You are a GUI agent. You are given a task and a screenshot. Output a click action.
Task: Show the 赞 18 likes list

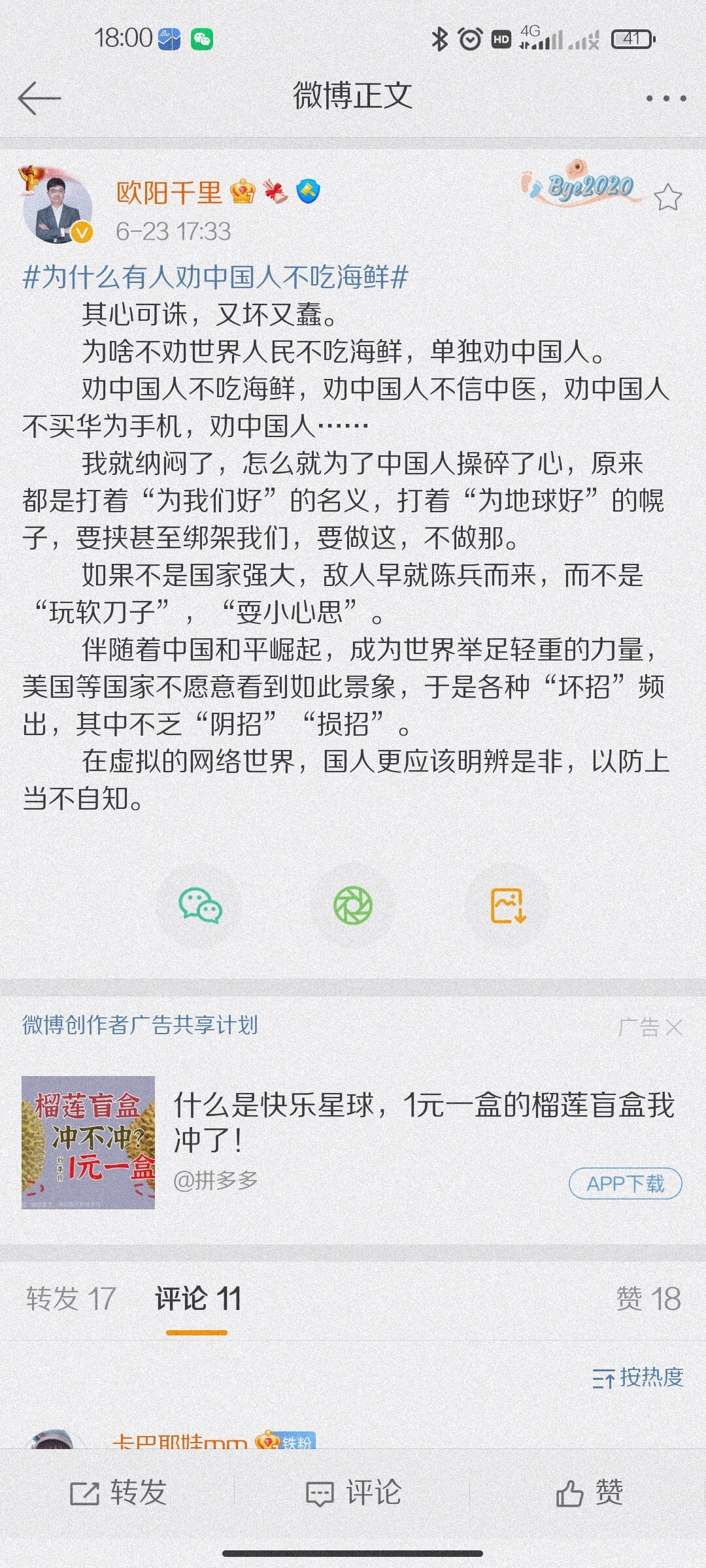[x=648, y=1298]
